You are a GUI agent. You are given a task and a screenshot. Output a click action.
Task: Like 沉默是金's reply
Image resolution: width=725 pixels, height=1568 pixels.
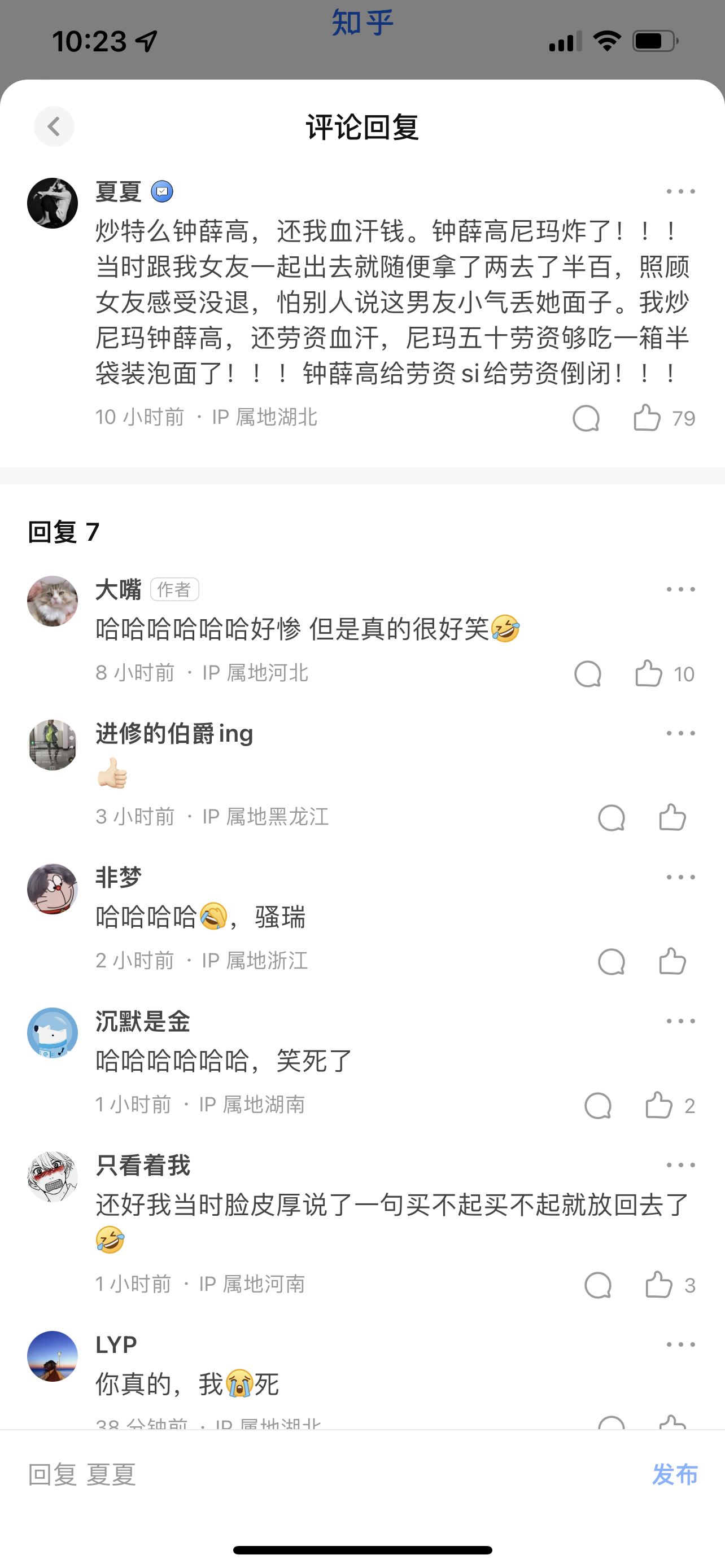[x=658, y=1105]
